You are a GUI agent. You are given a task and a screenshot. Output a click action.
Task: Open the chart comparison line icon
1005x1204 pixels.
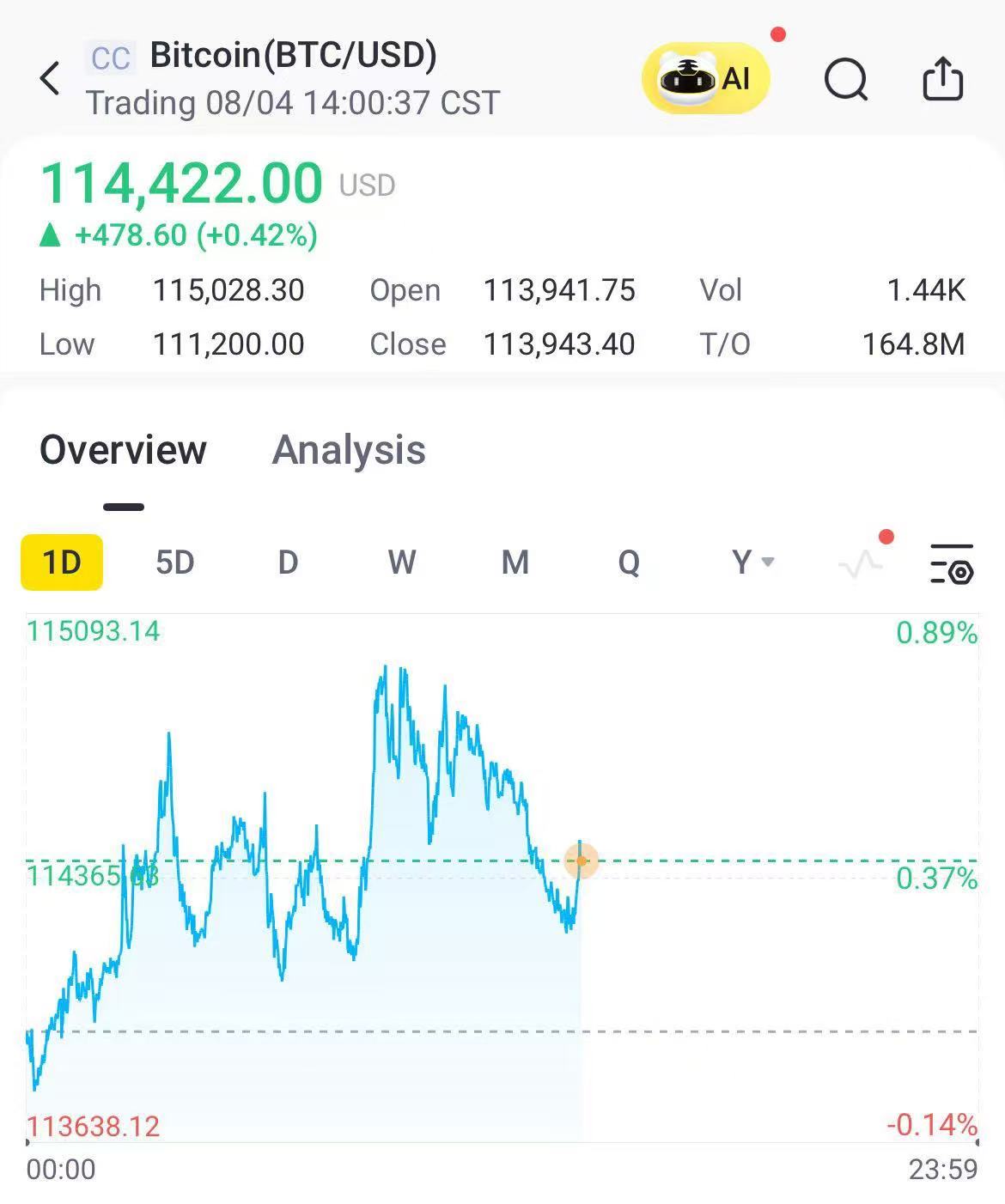[861, 563]
